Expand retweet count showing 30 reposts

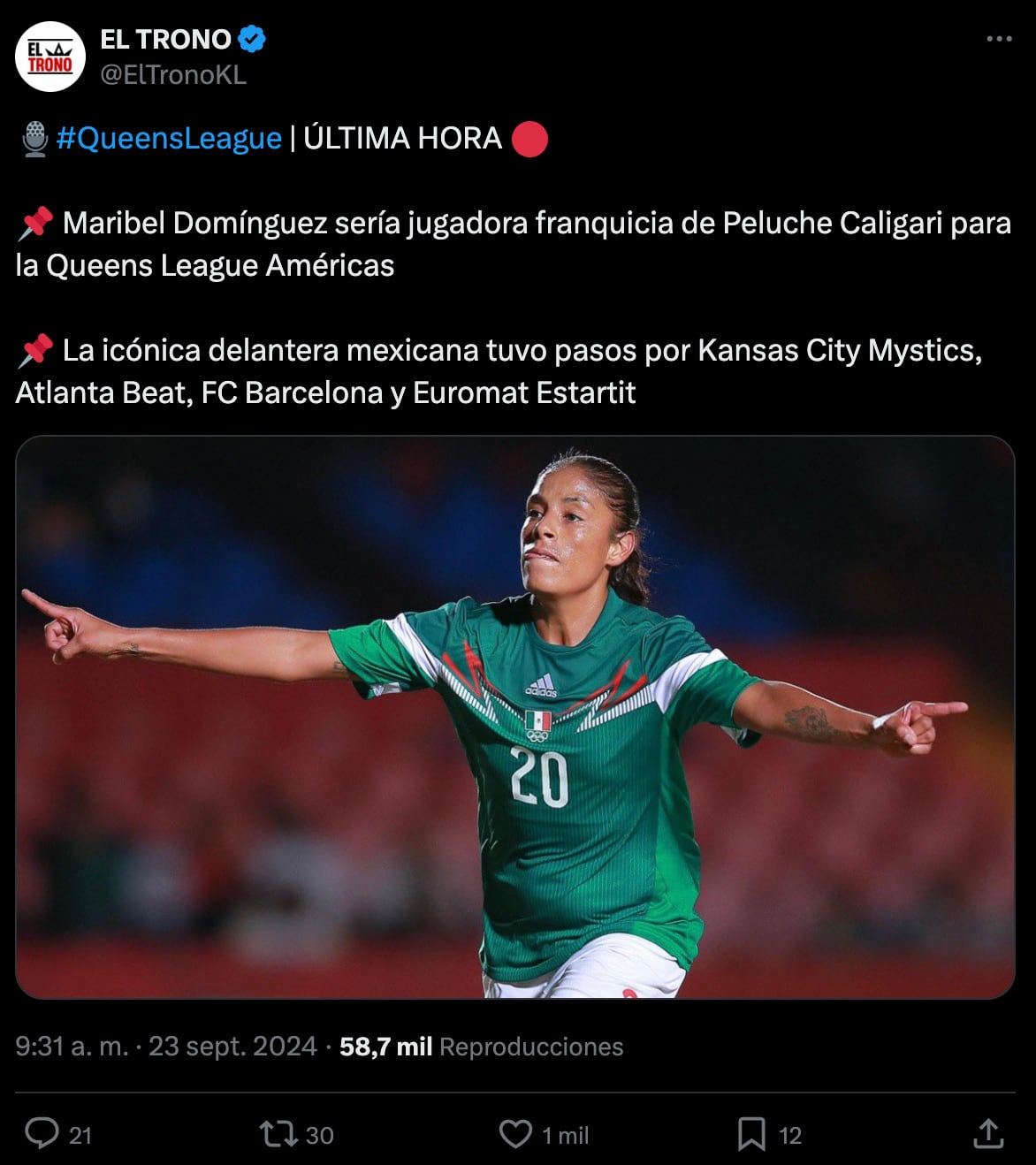pos(318,1134)
